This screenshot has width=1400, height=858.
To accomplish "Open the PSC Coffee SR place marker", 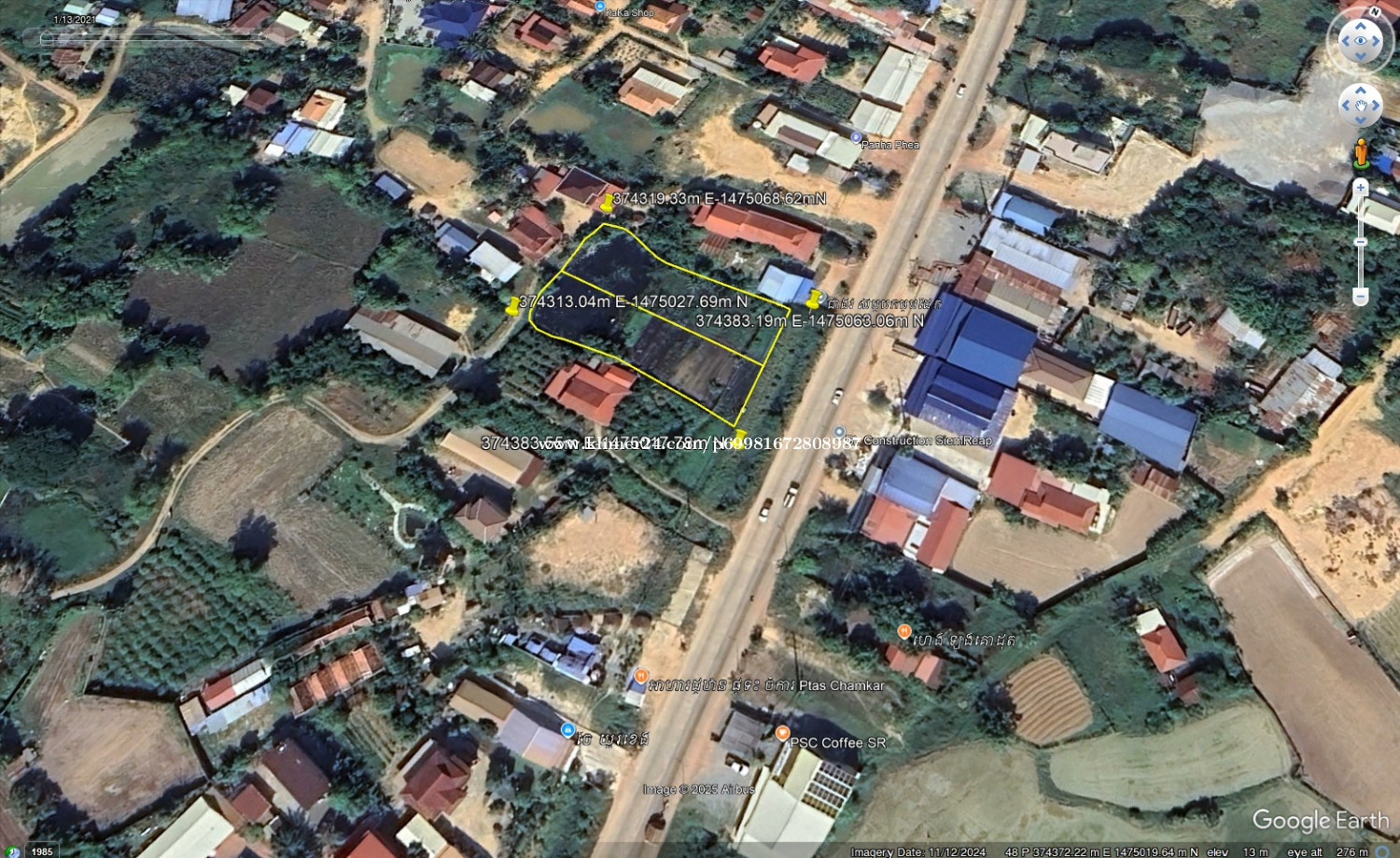I will [x=782, y=734].
